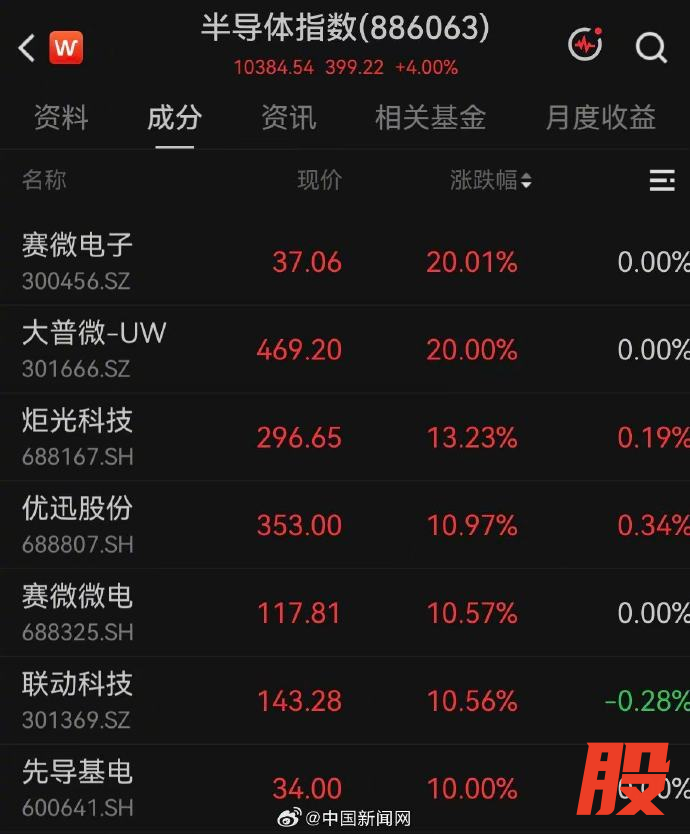Open 优迅股份 688807.SH
690x834 pixels.
click(345, 524)
